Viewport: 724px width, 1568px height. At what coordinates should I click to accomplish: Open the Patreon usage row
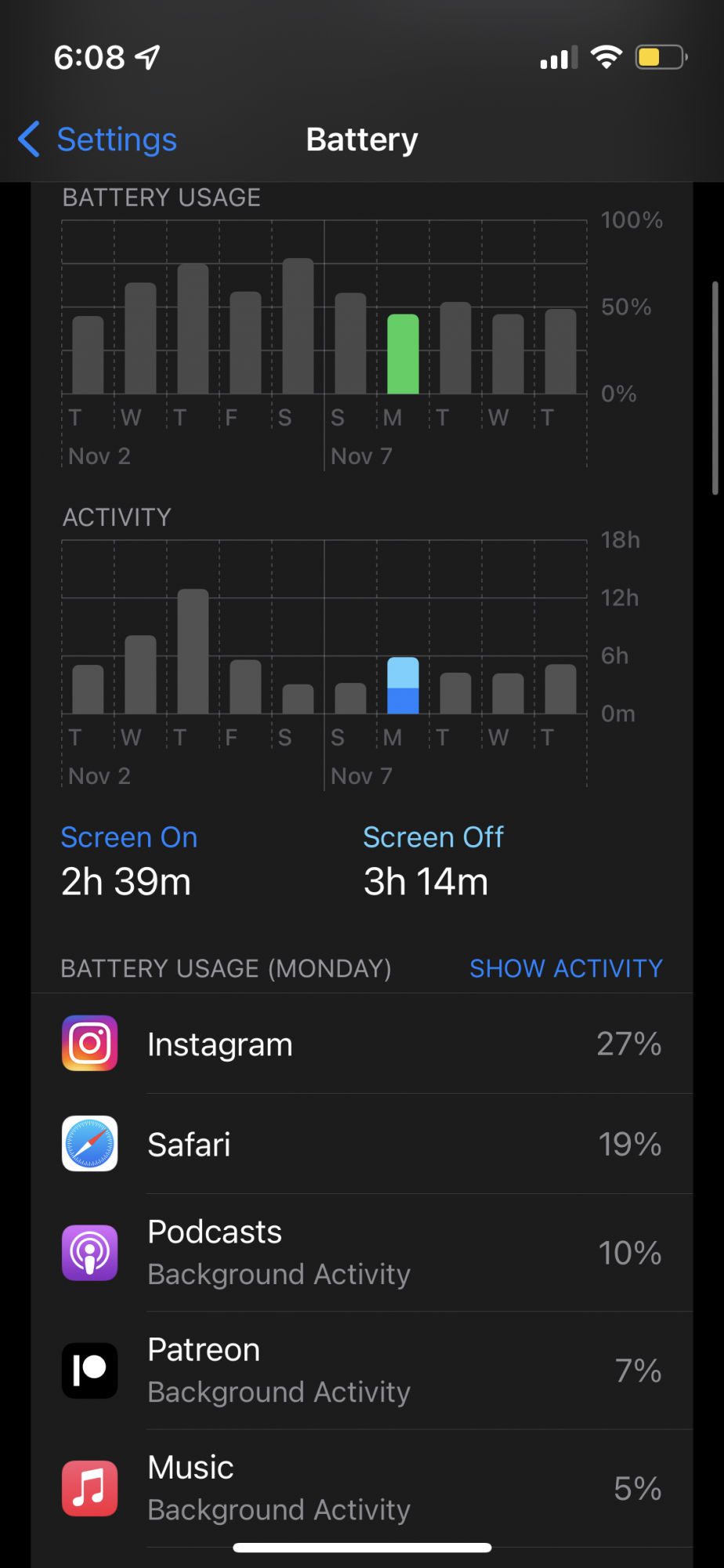[x=362, y=1370]
